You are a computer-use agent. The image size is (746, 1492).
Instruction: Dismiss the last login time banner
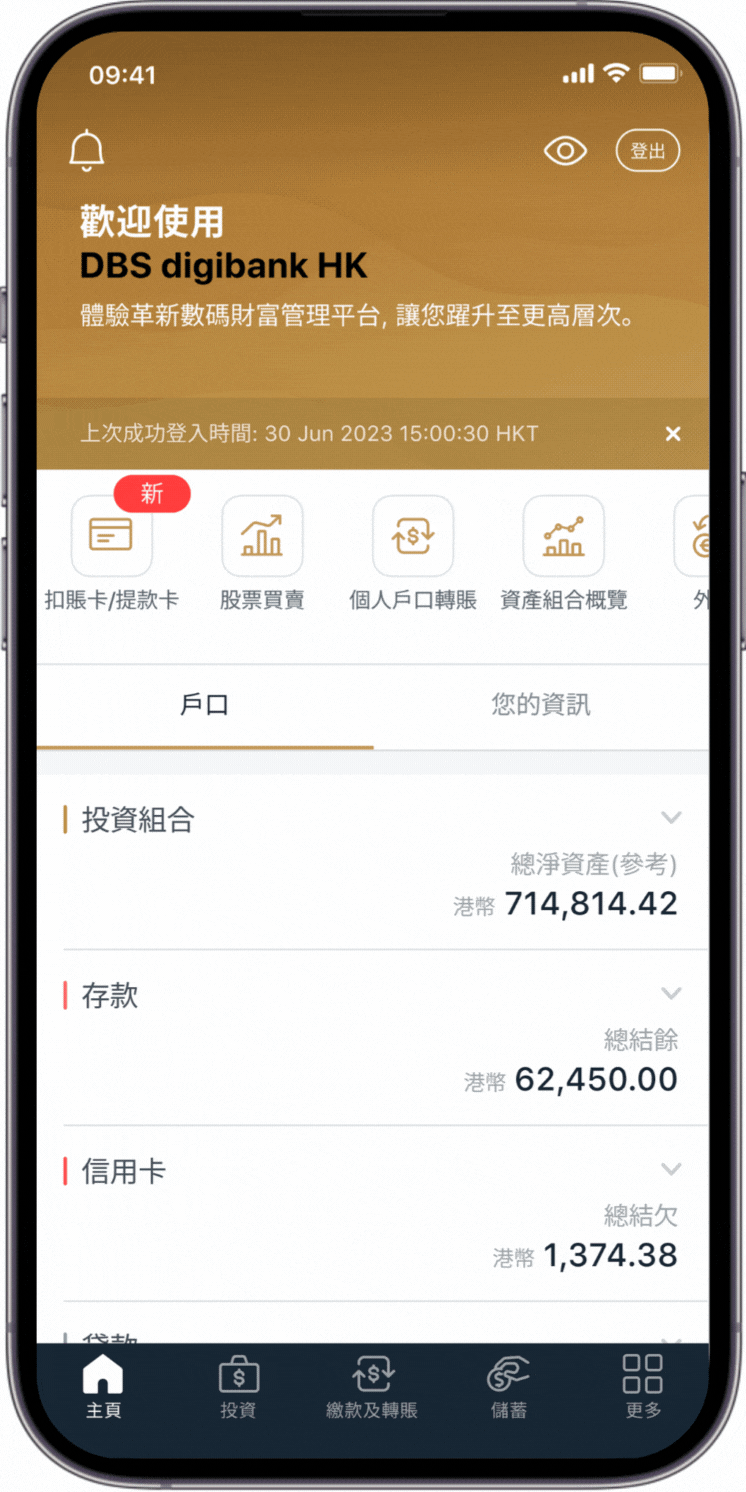tap(673, 434)
